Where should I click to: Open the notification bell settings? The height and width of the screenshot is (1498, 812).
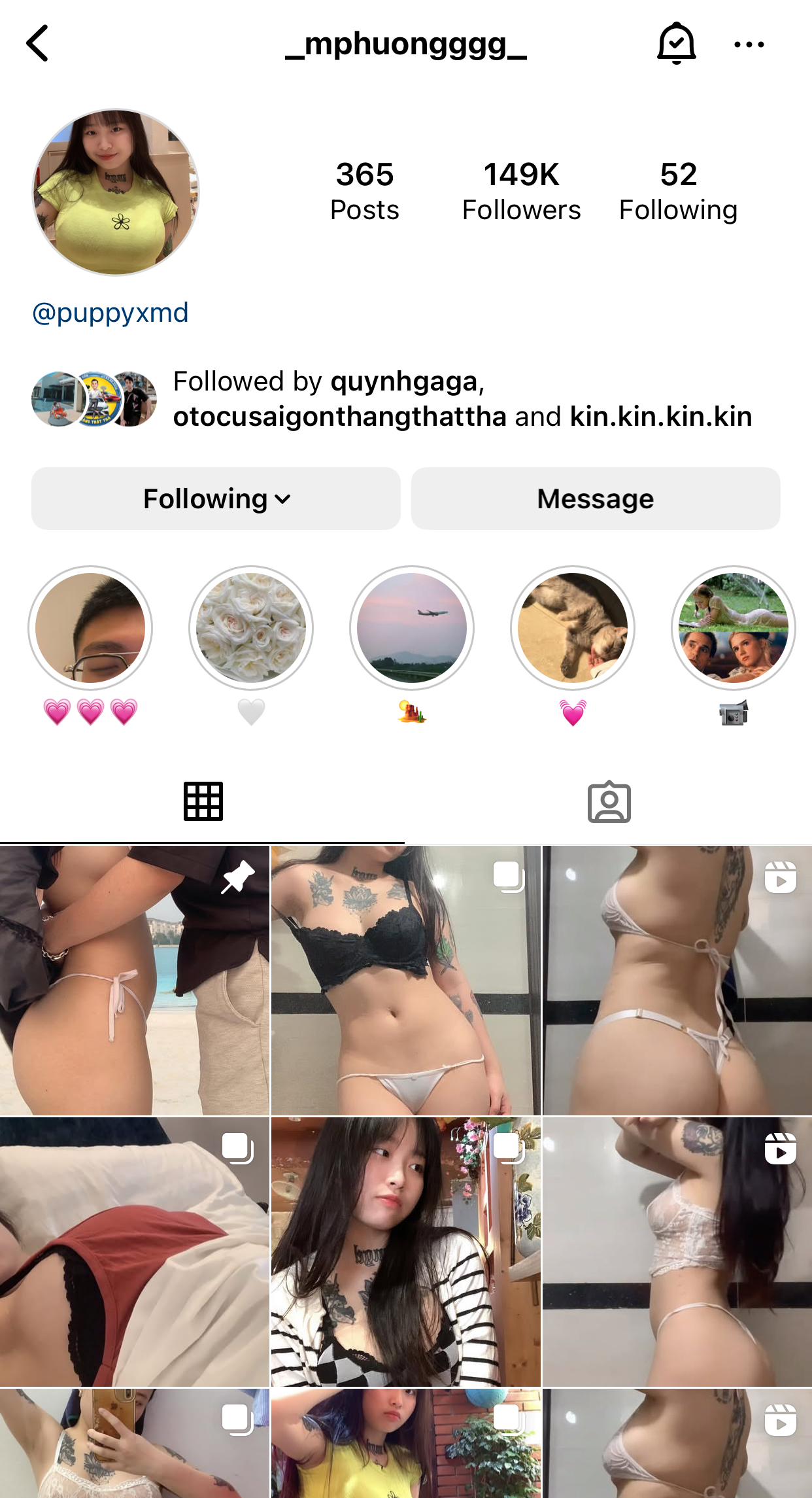point(676,44)
